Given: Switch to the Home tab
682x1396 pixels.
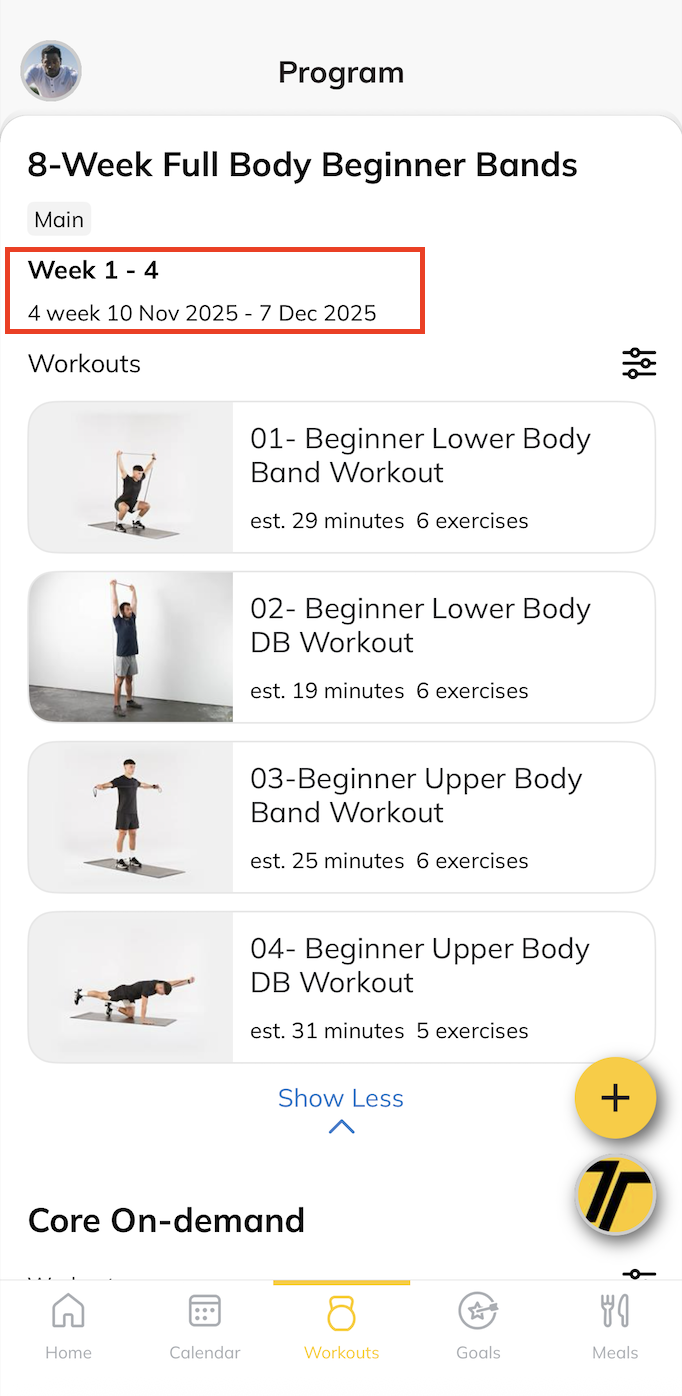Looking at the screenshot, I should click(x=68, y=1326).
